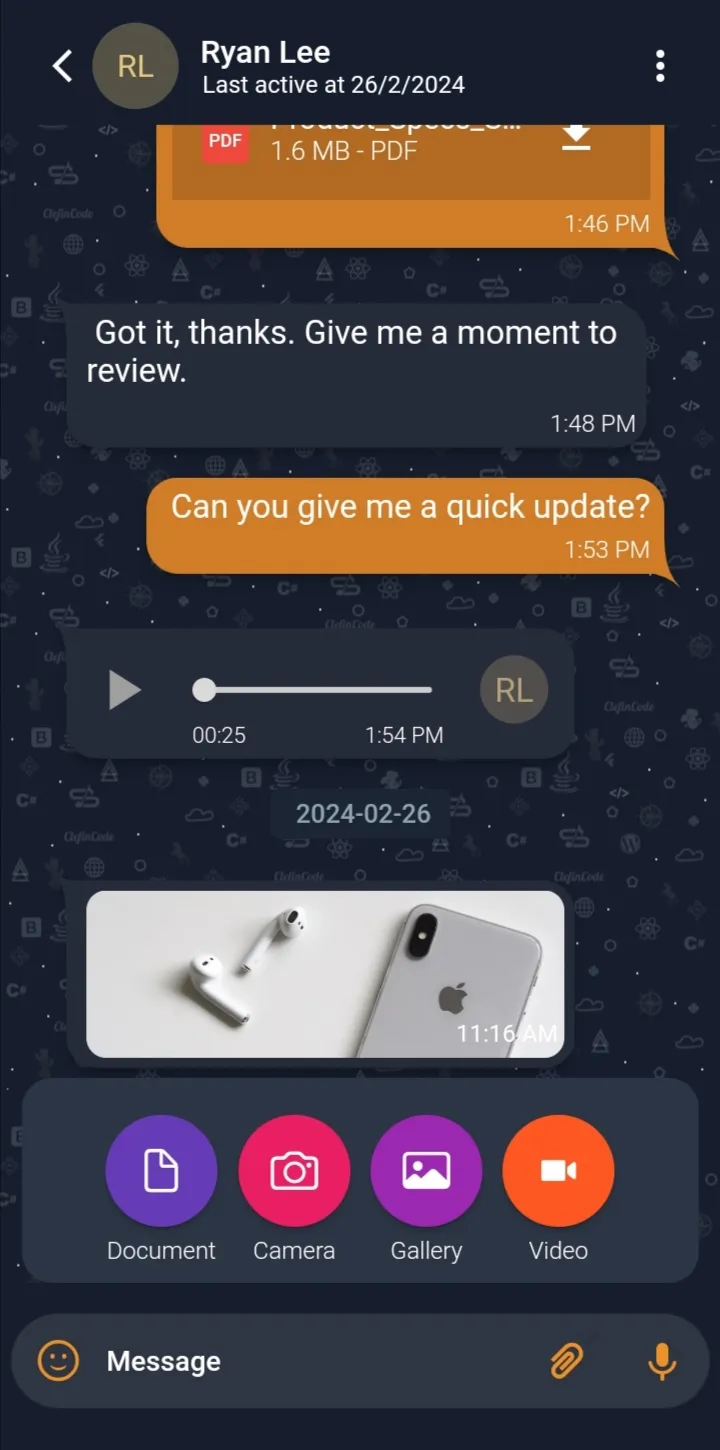Play the 00:25 voice message
This screenshot has width=720, height=1450.
coord(125,690)
